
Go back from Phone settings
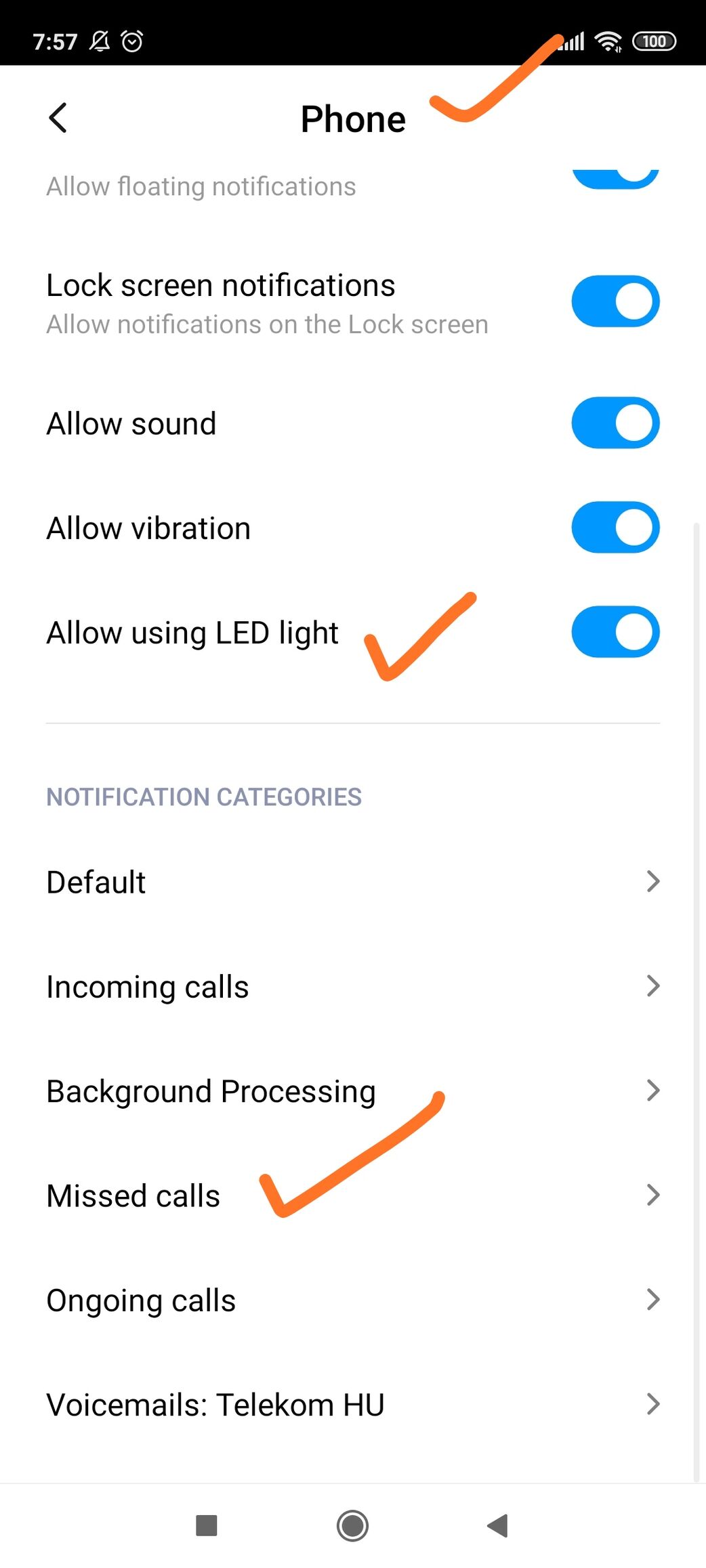click(x=58, y=118)
